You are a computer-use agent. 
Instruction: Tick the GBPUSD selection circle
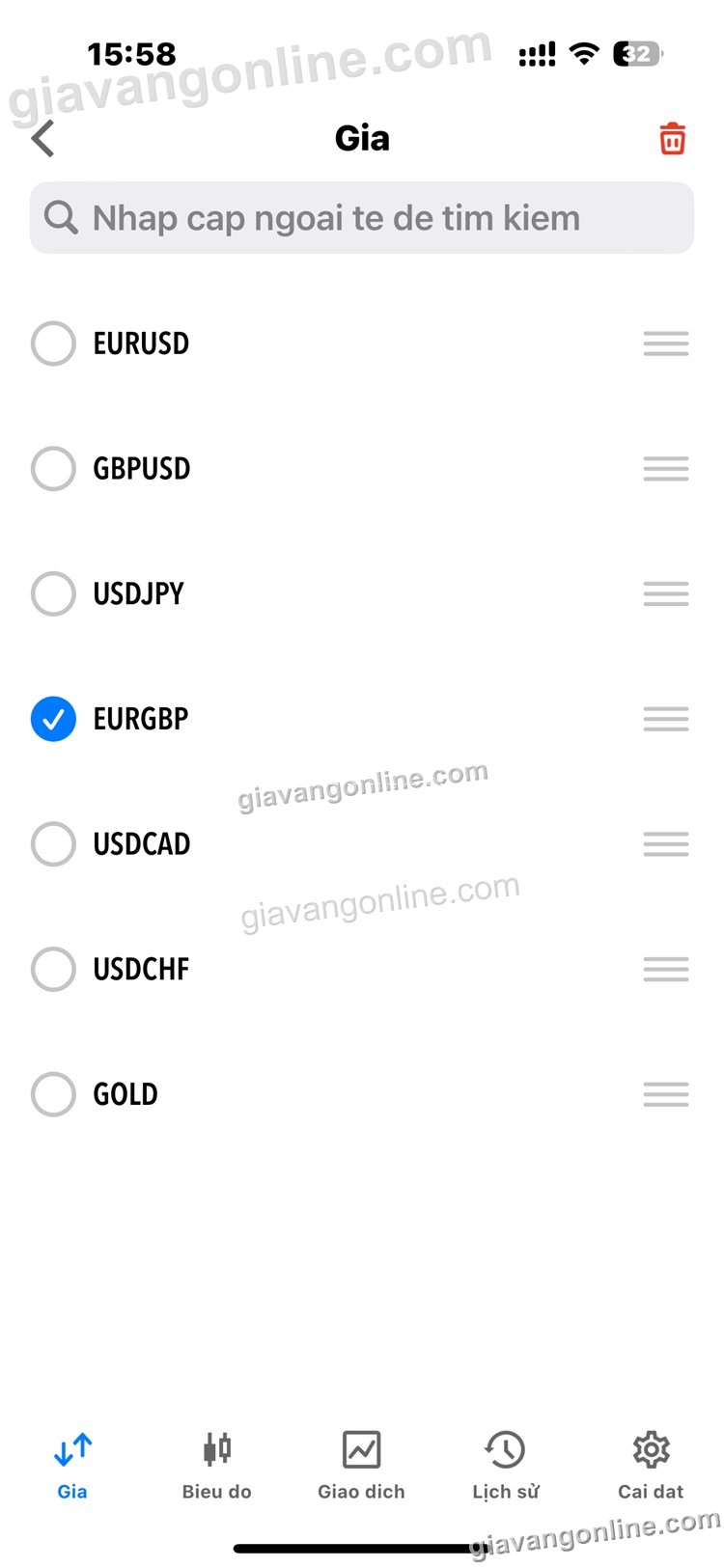coord(53,469)
